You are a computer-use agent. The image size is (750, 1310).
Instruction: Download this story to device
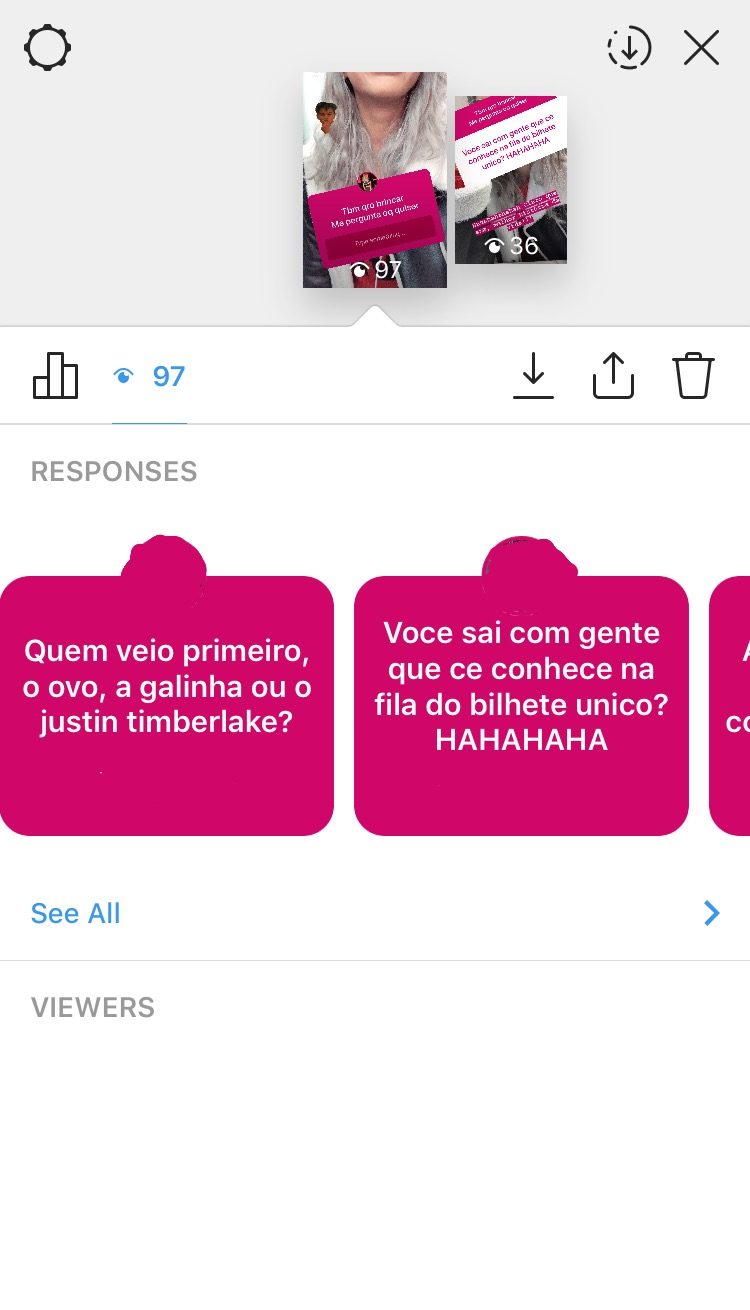tap(533, 376)
